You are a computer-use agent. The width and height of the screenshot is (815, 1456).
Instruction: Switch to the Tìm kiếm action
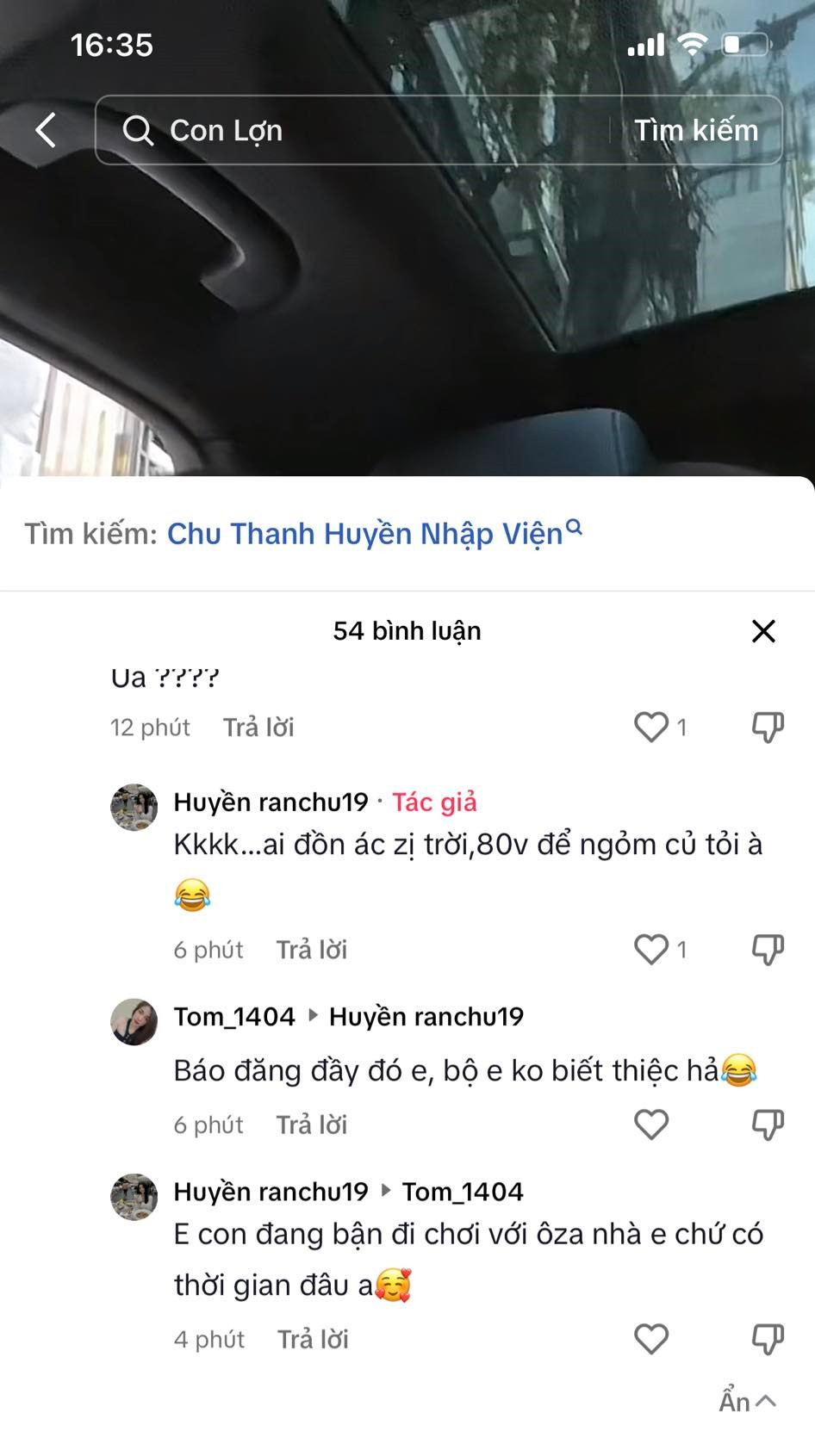click(x=697, y=130)
